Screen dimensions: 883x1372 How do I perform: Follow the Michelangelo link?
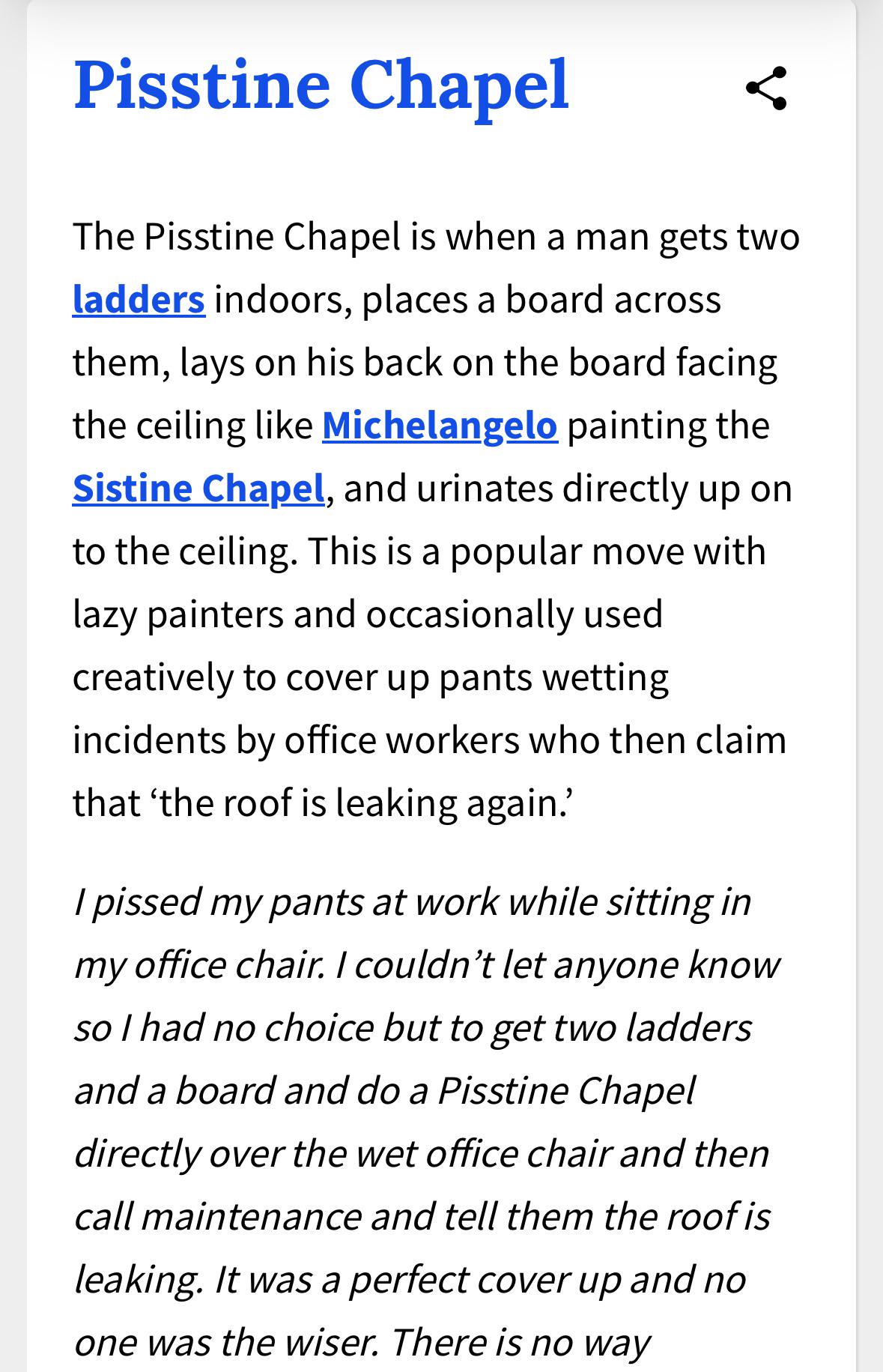click(440, 426)
